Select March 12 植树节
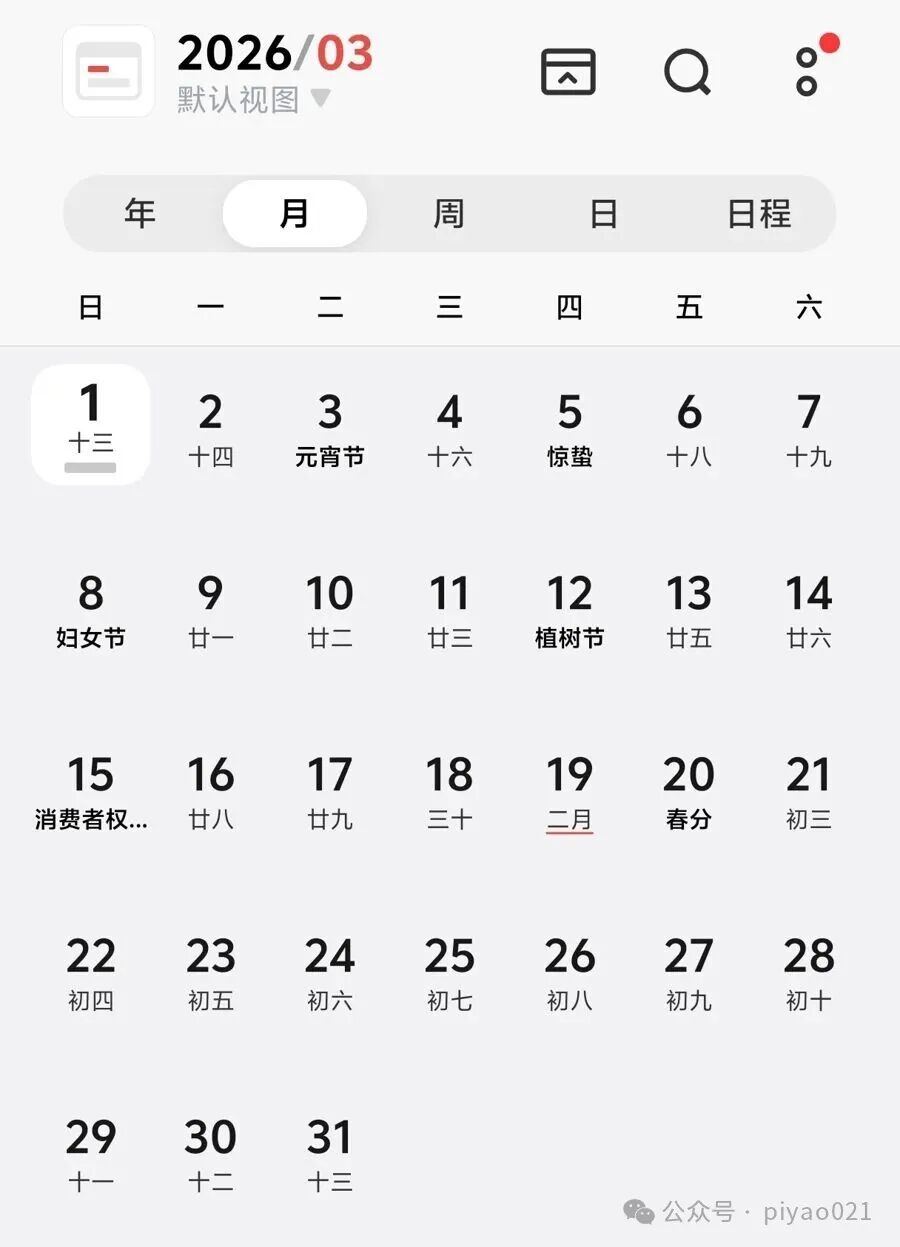The image size is (900, 1247). click(569, 611)
